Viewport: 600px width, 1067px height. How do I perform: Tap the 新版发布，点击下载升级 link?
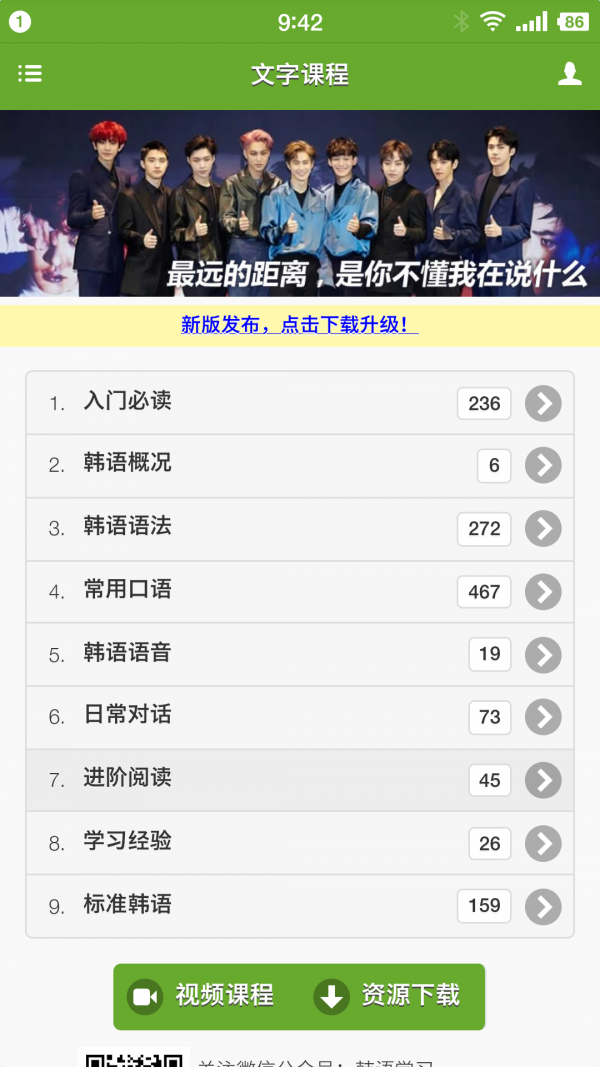pos(299,325)
